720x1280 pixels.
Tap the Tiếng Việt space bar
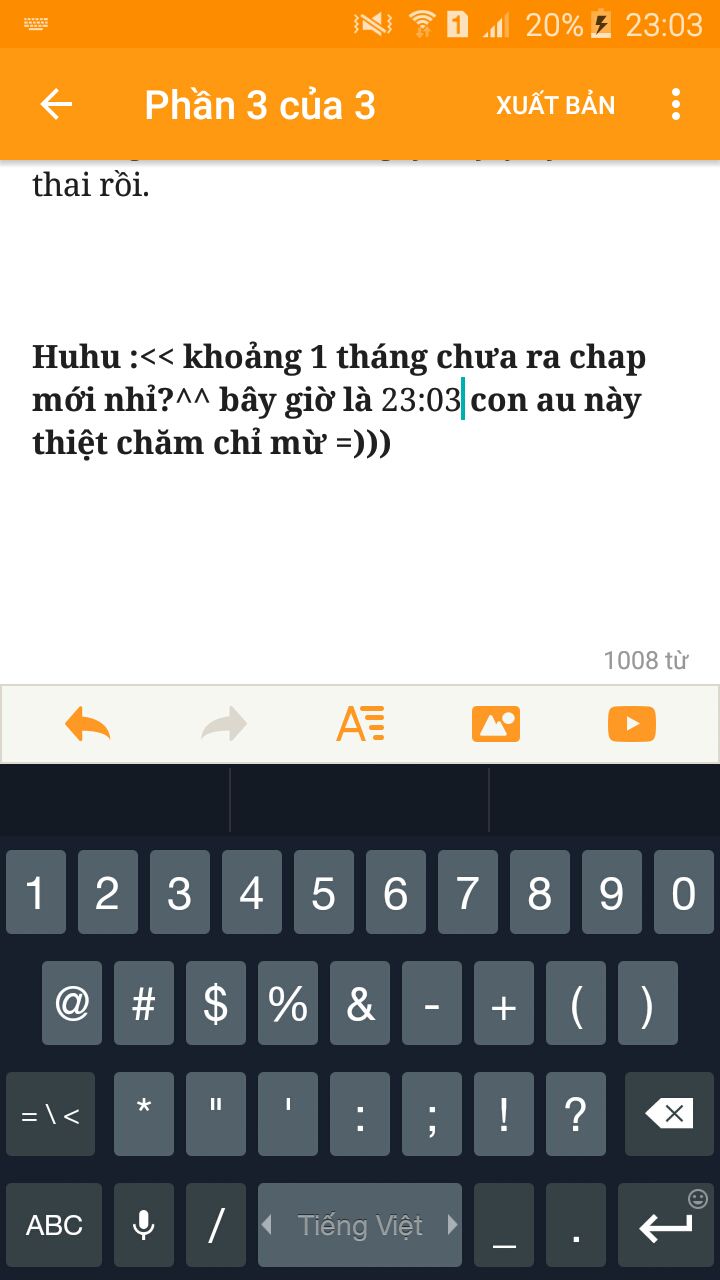tap(360, 1225)
